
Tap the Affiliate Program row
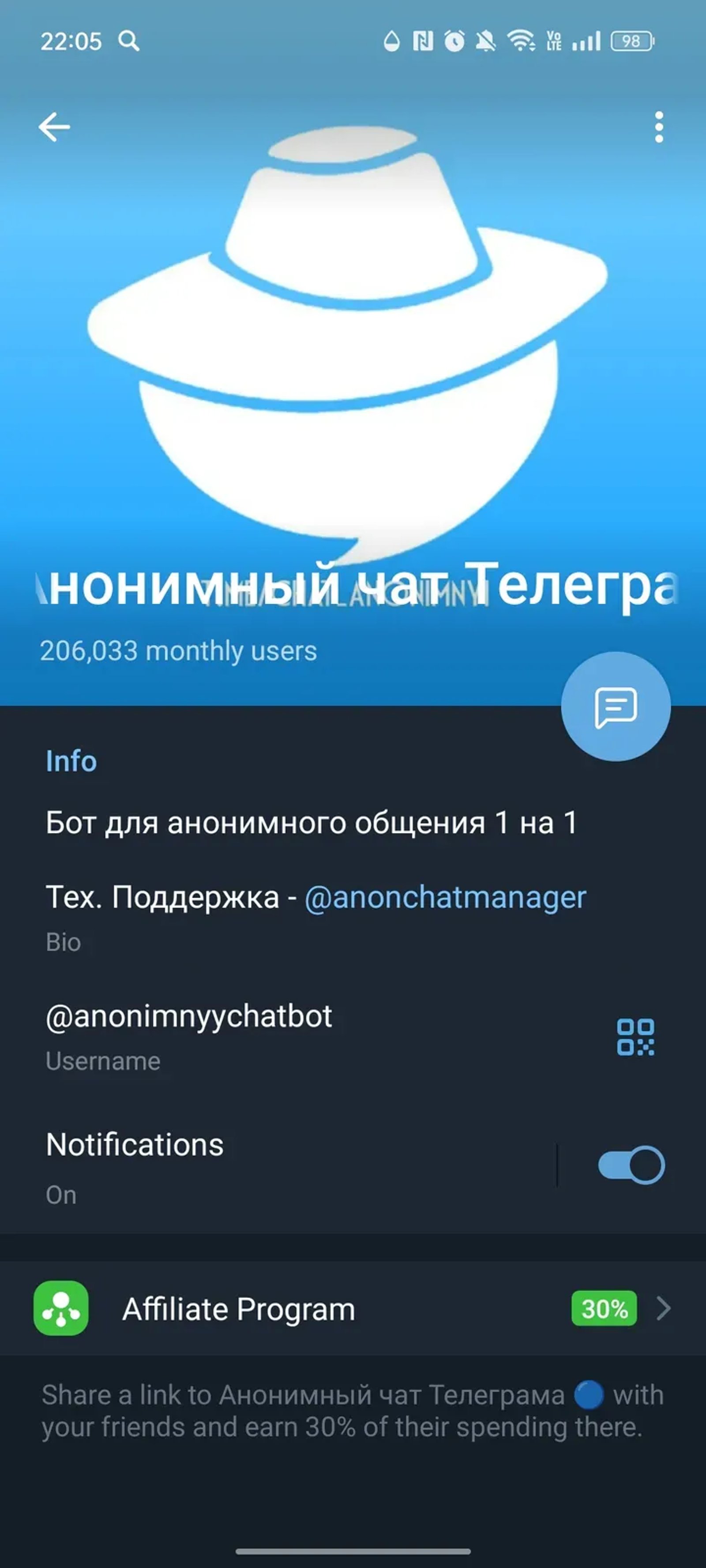coord(237,1309)
